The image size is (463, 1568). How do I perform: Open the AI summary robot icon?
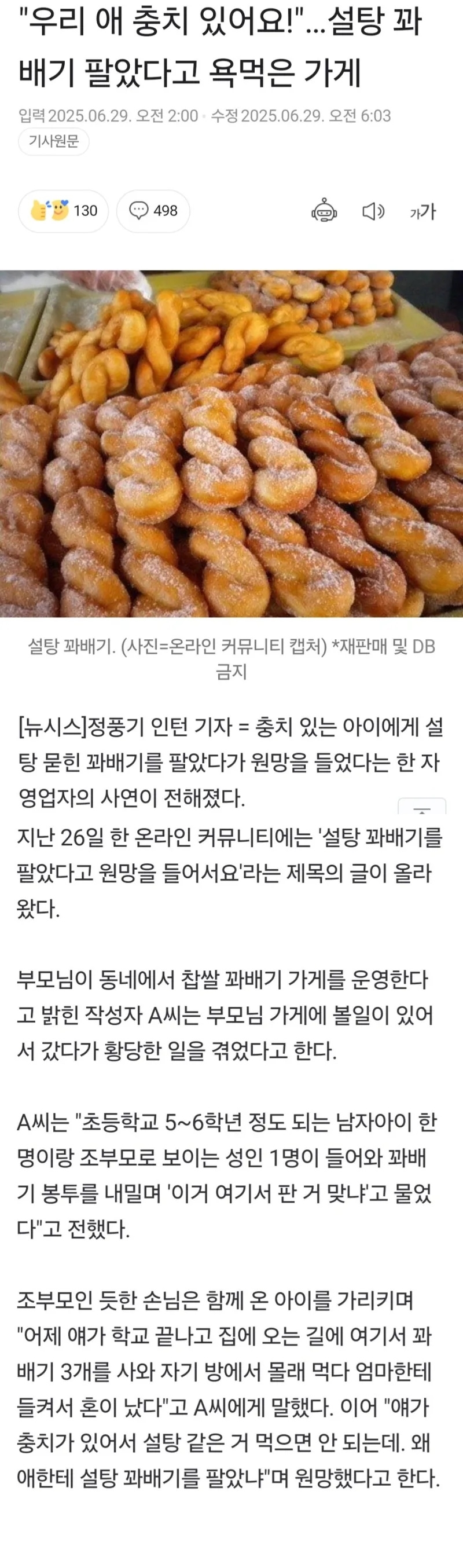tap(324, 211)
